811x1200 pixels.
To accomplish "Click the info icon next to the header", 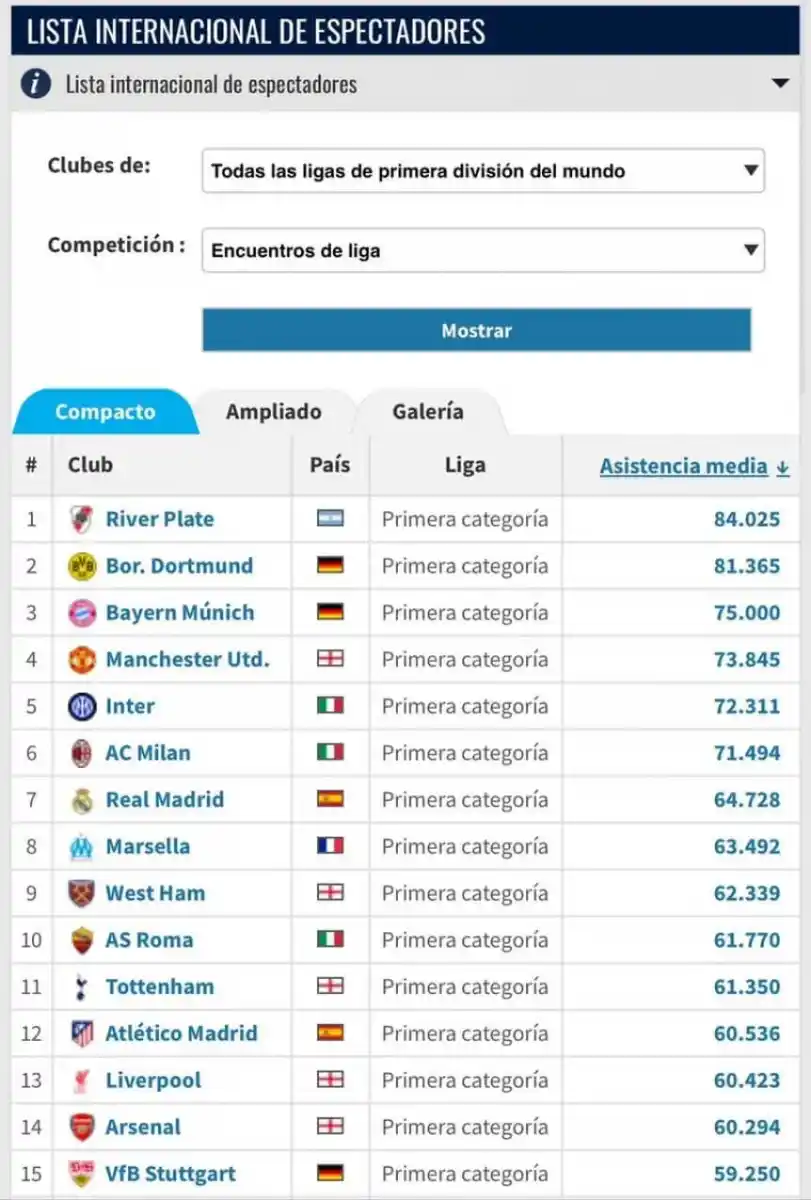I will click(36, 83).
